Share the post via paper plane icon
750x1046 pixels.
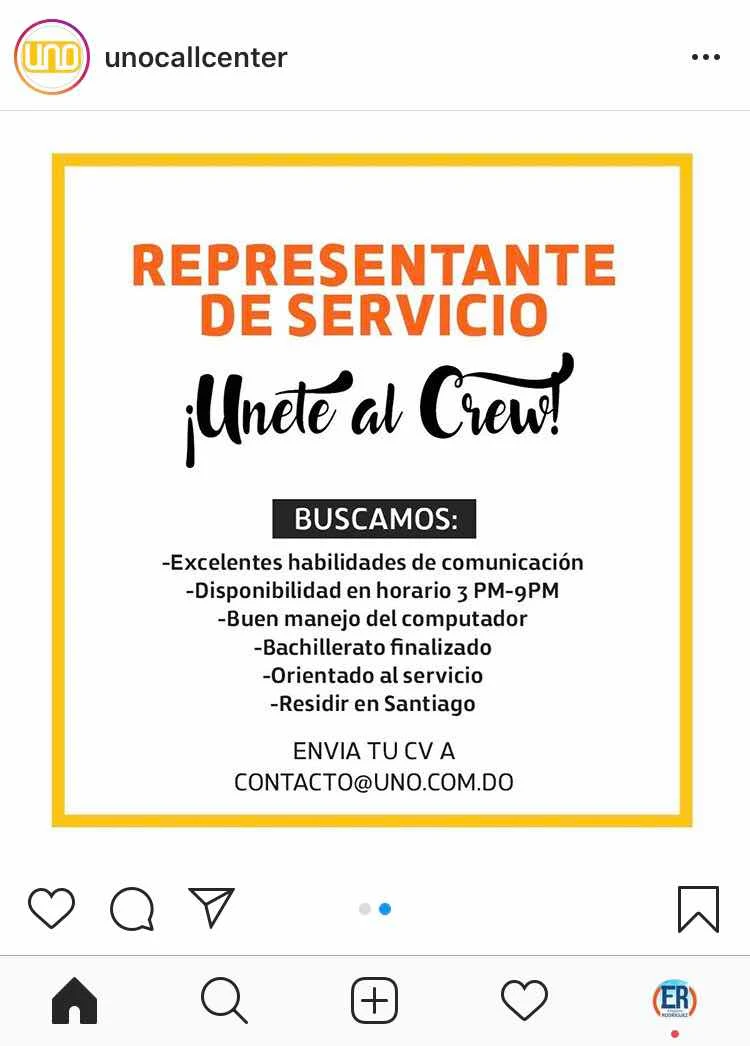coord(211,907)
